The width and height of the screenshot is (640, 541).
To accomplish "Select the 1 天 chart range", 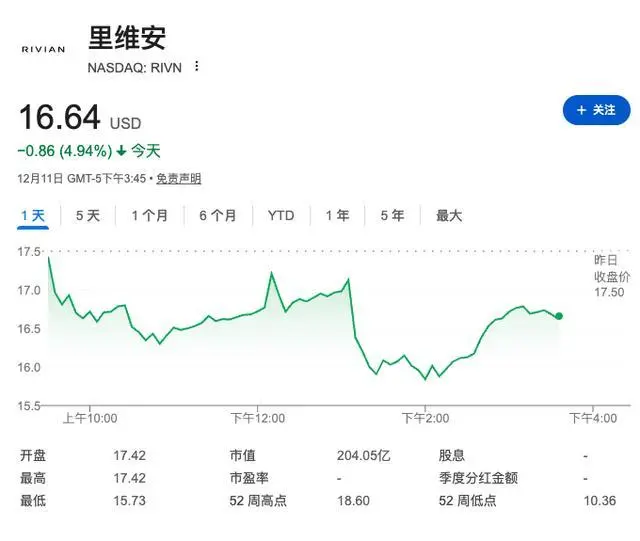I will (33, 215).
